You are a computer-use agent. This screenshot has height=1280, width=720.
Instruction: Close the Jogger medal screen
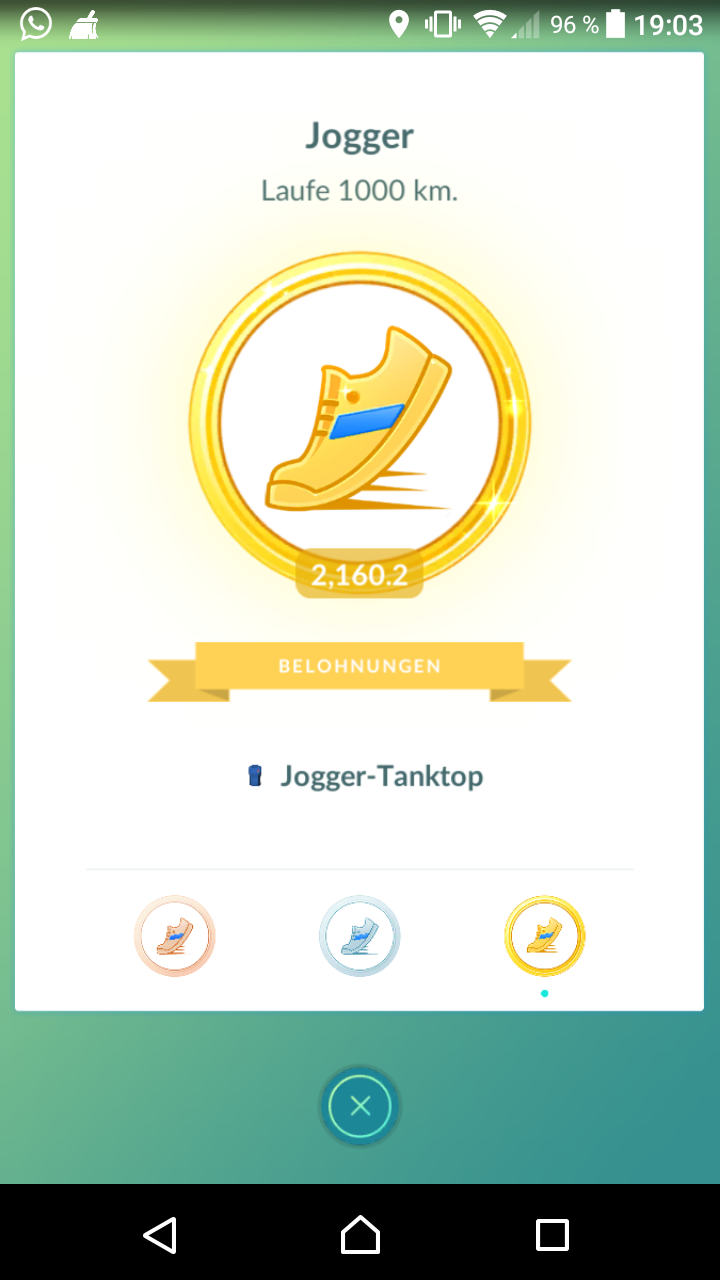point(360,1105)
